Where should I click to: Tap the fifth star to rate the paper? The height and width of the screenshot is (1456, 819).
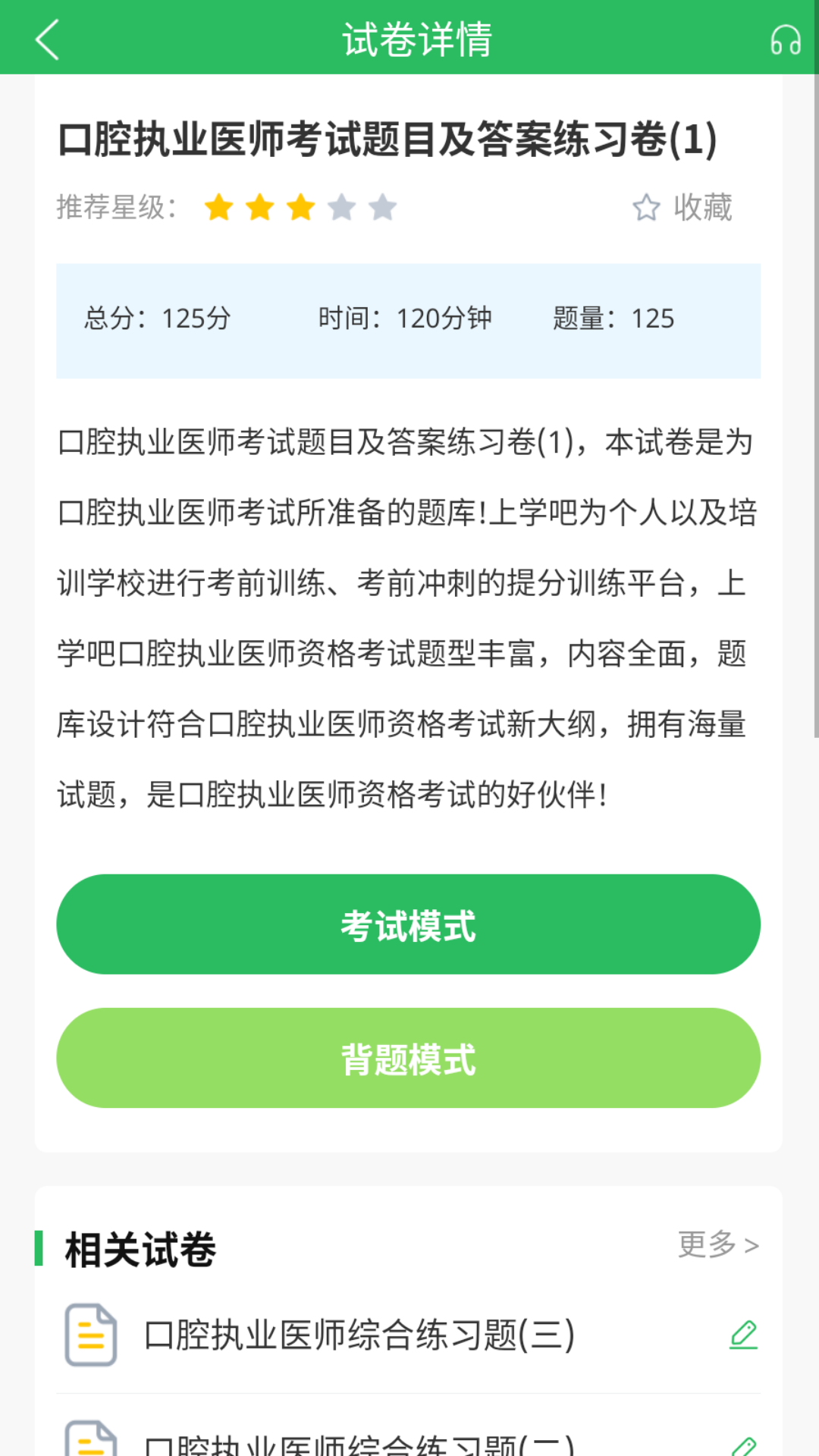[x=383, y=207]
